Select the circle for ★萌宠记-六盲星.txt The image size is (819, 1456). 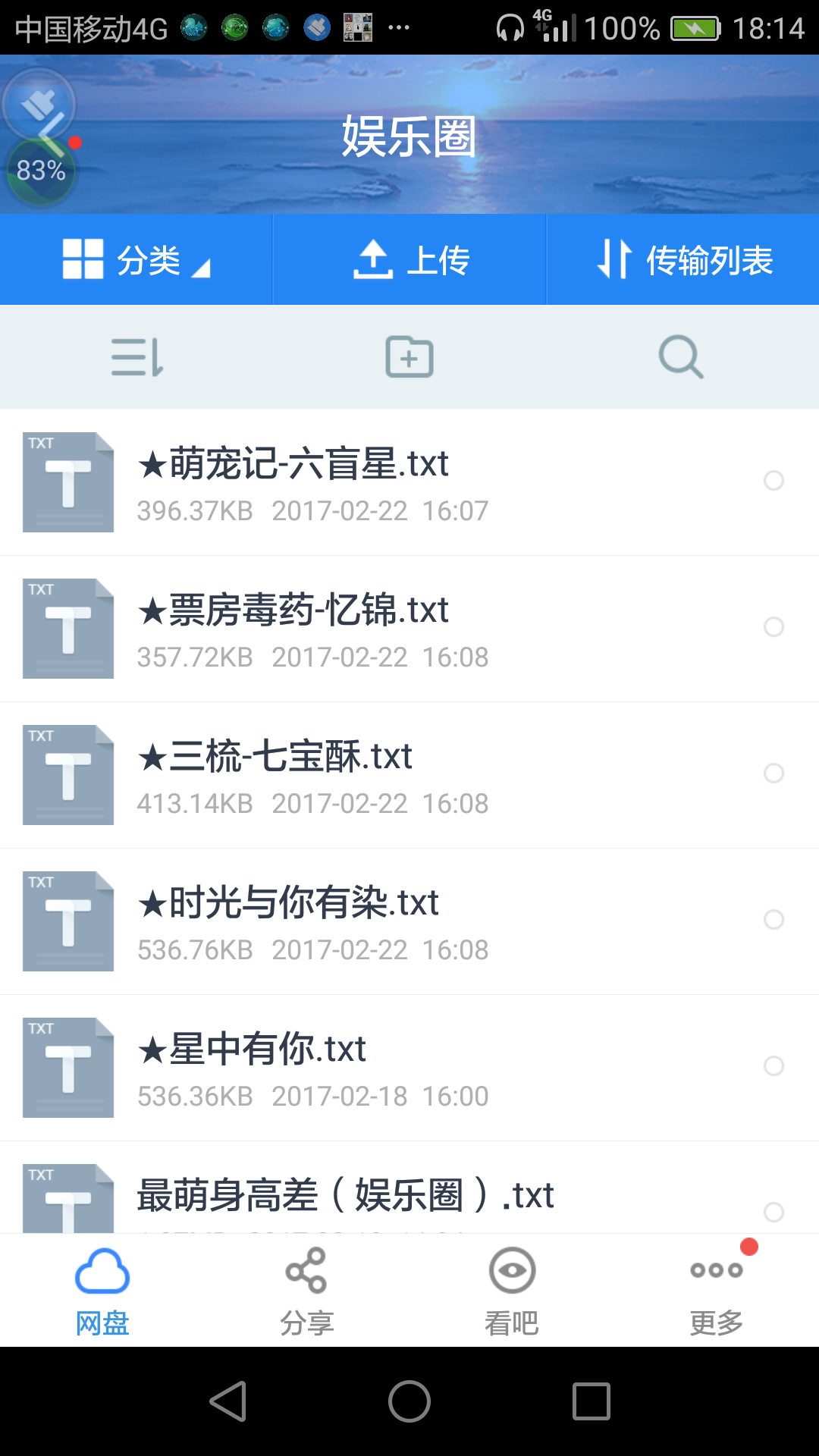(773, 481)
